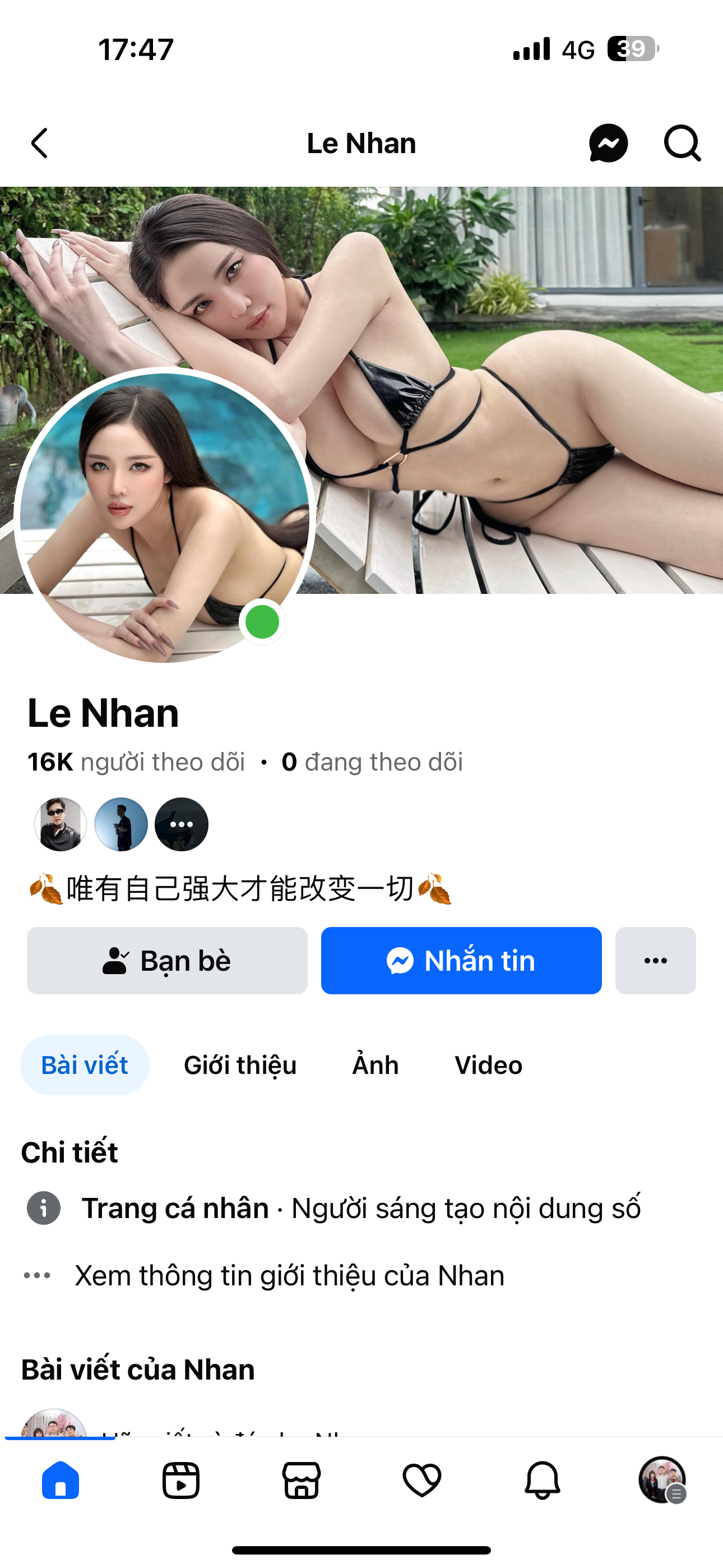Search within this profile
The image size is (723, 1568).
[682, 144]
